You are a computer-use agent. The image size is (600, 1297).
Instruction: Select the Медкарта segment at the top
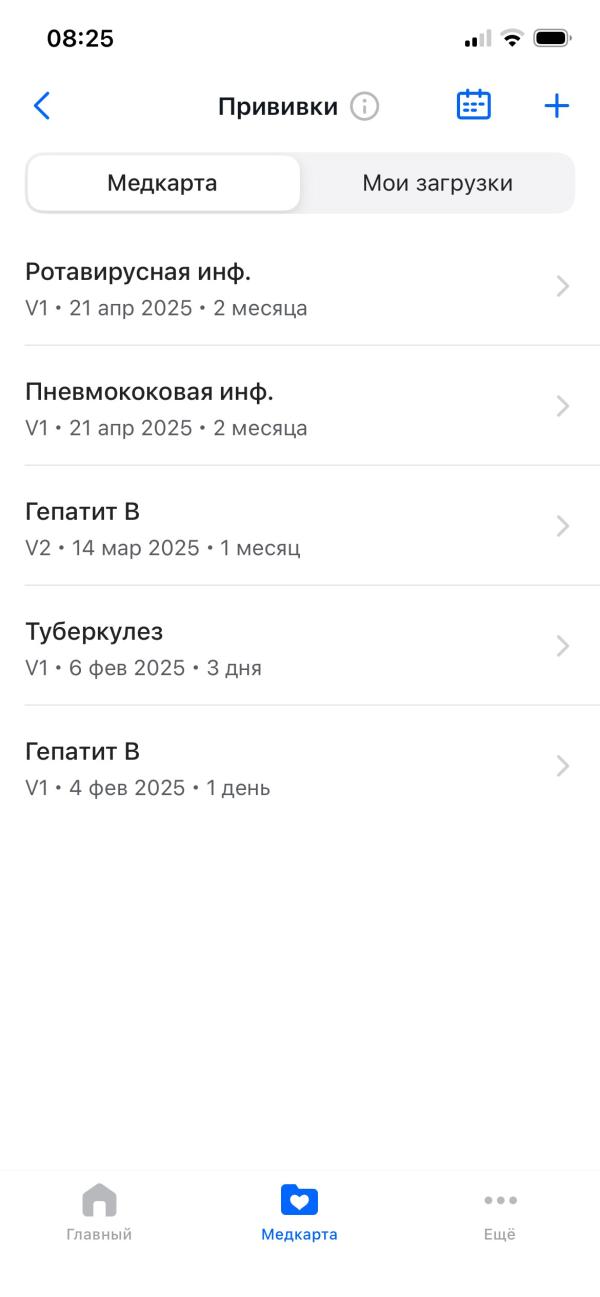163,183
